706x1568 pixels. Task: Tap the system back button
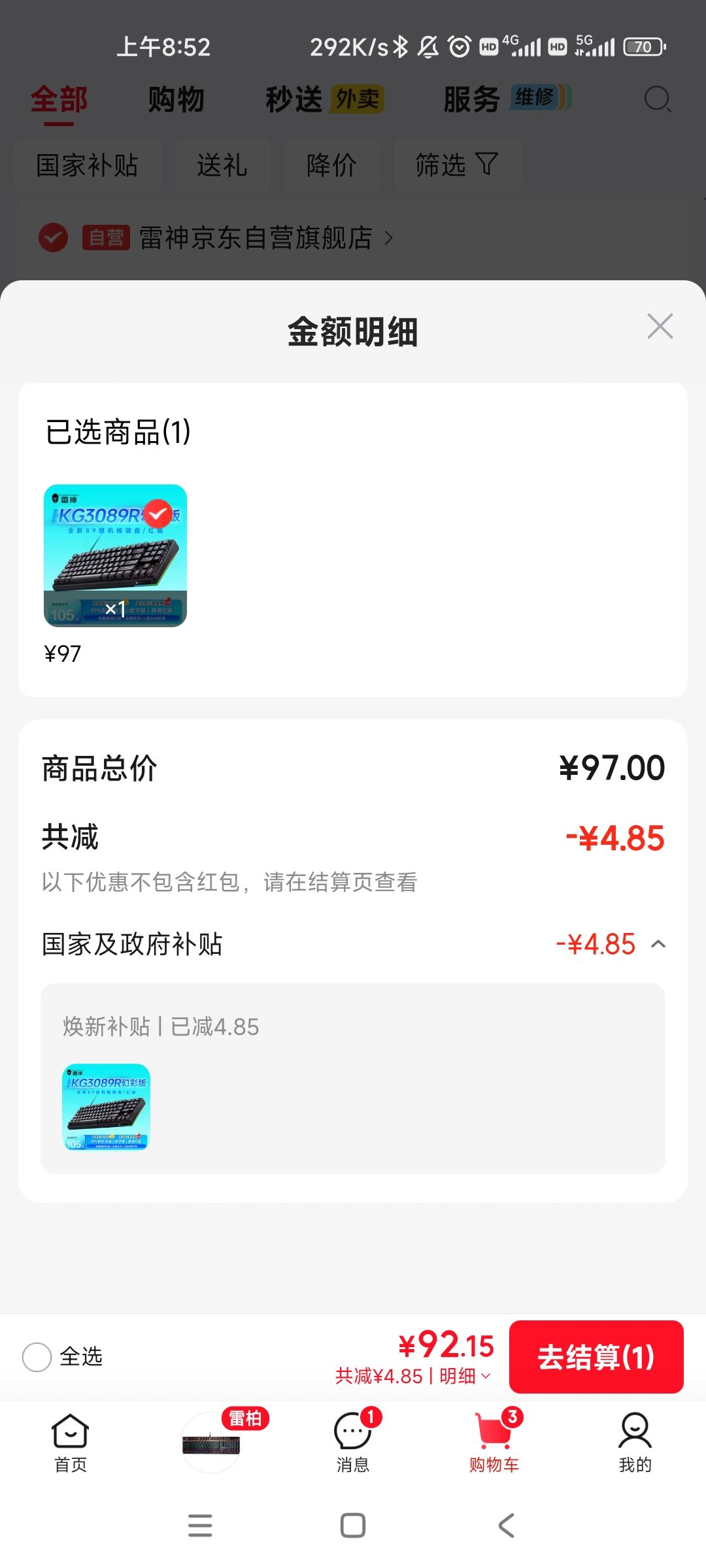(x=506, y=1526)
